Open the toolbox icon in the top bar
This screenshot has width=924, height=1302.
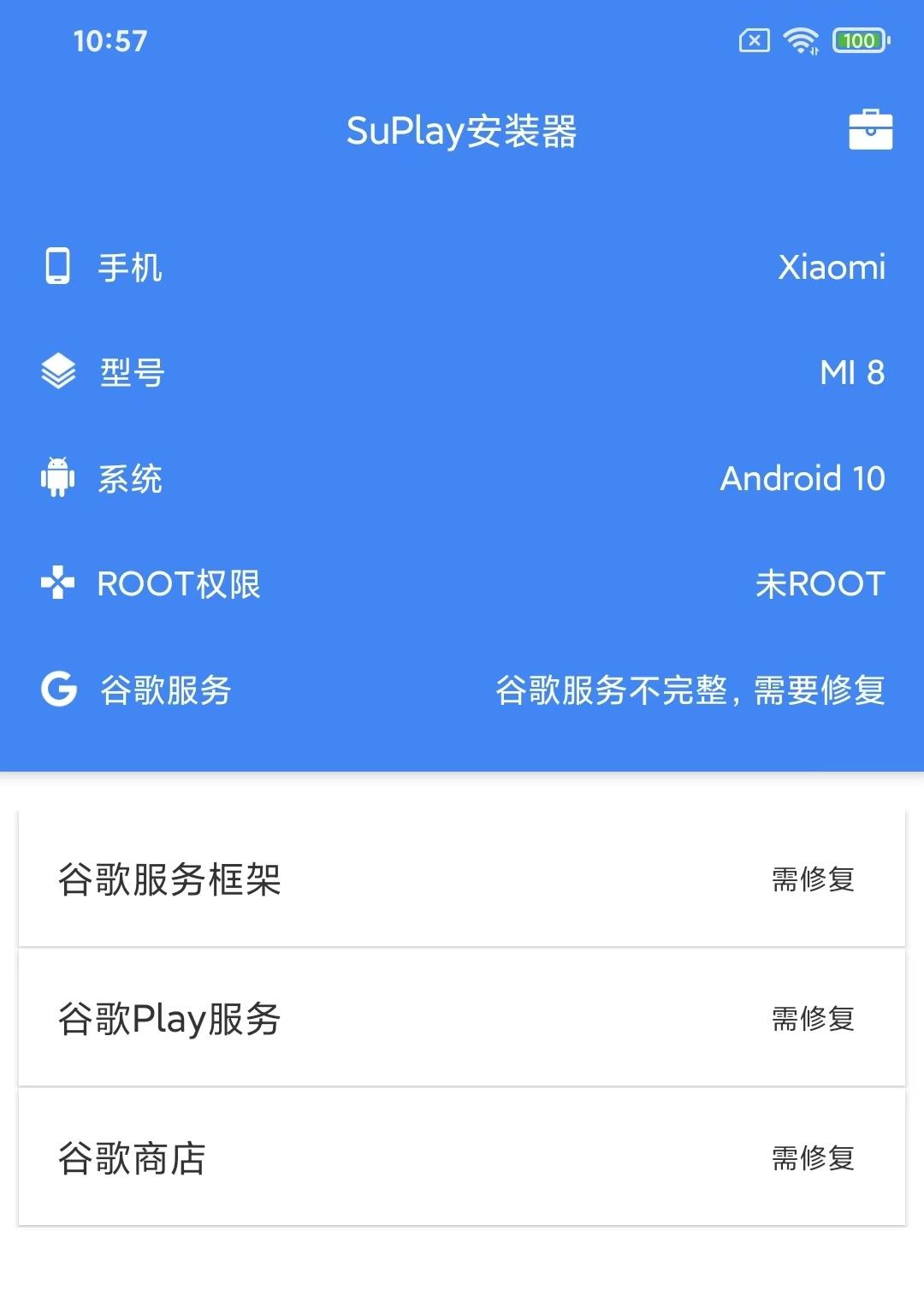(x=868, y=130)
